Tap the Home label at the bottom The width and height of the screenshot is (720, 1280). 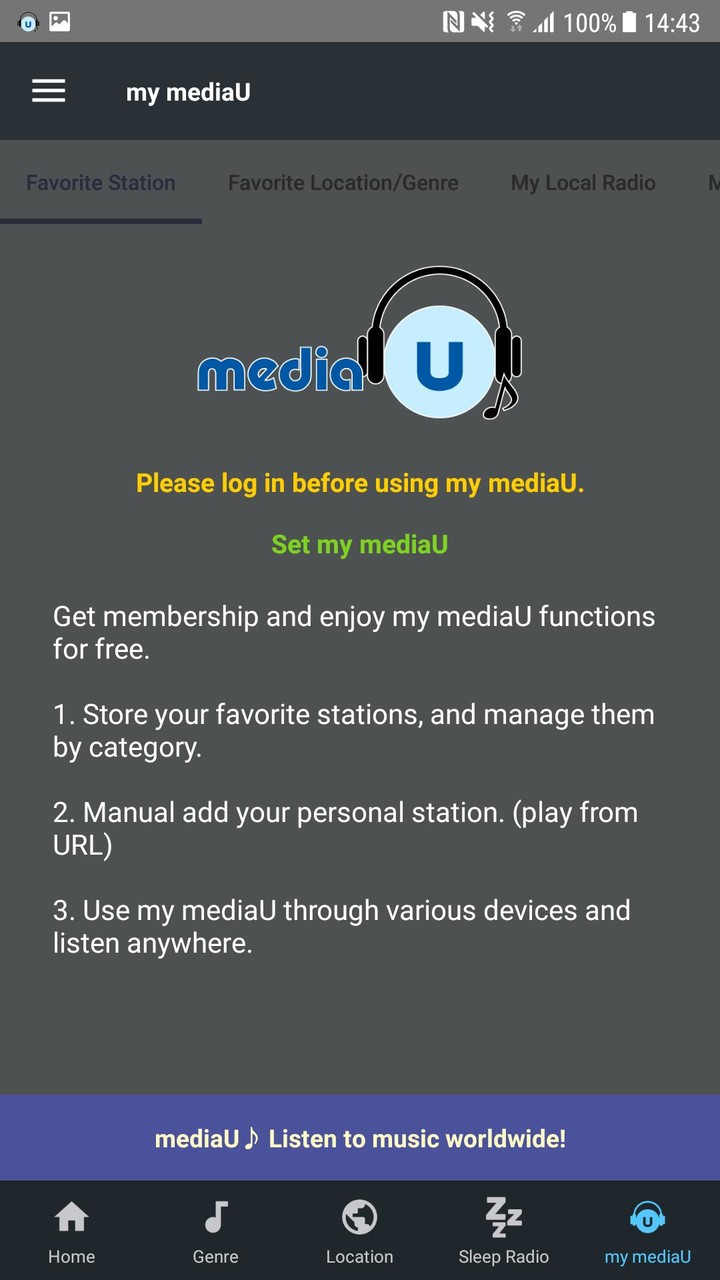click(x=71, y=1256)
